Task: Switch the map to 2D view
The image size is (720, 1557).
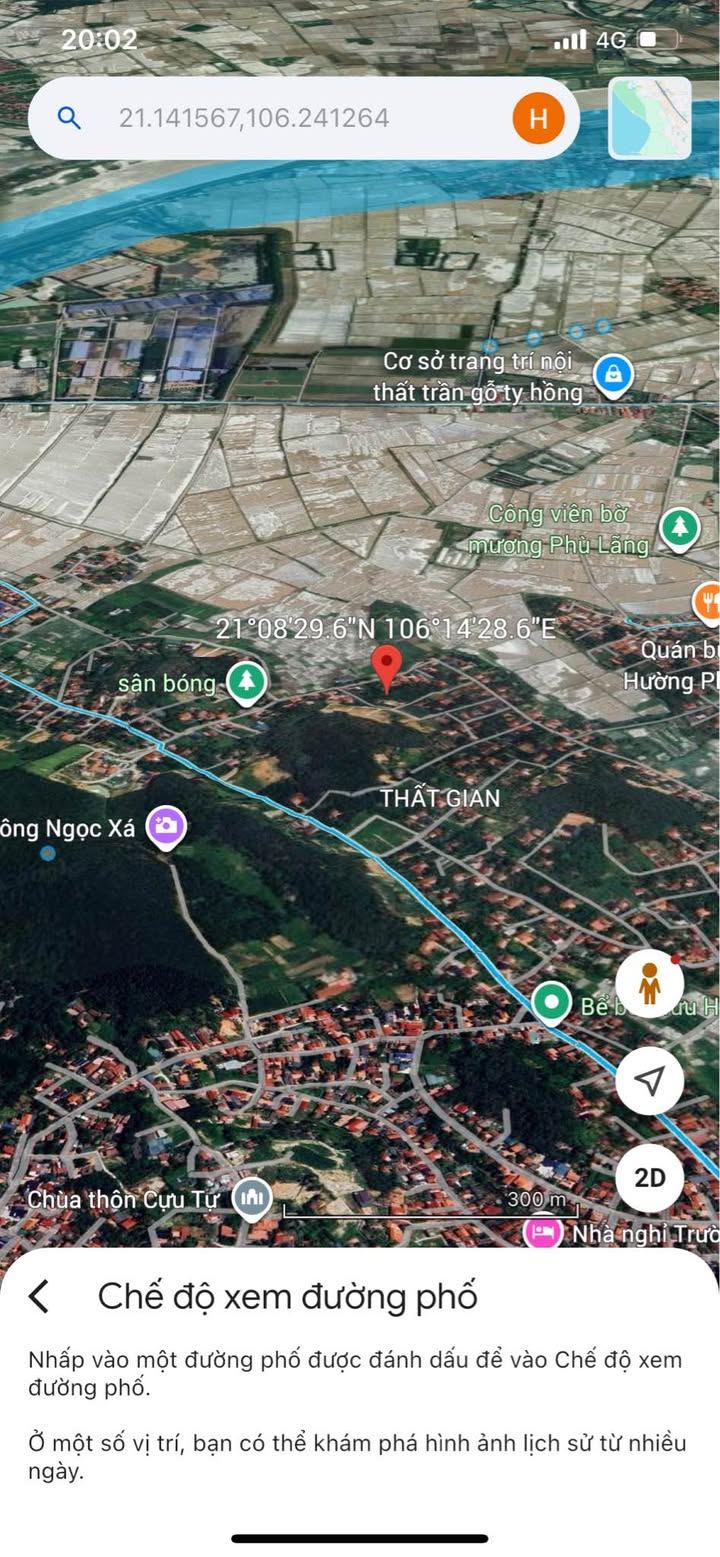Action: click(650, 1177)
